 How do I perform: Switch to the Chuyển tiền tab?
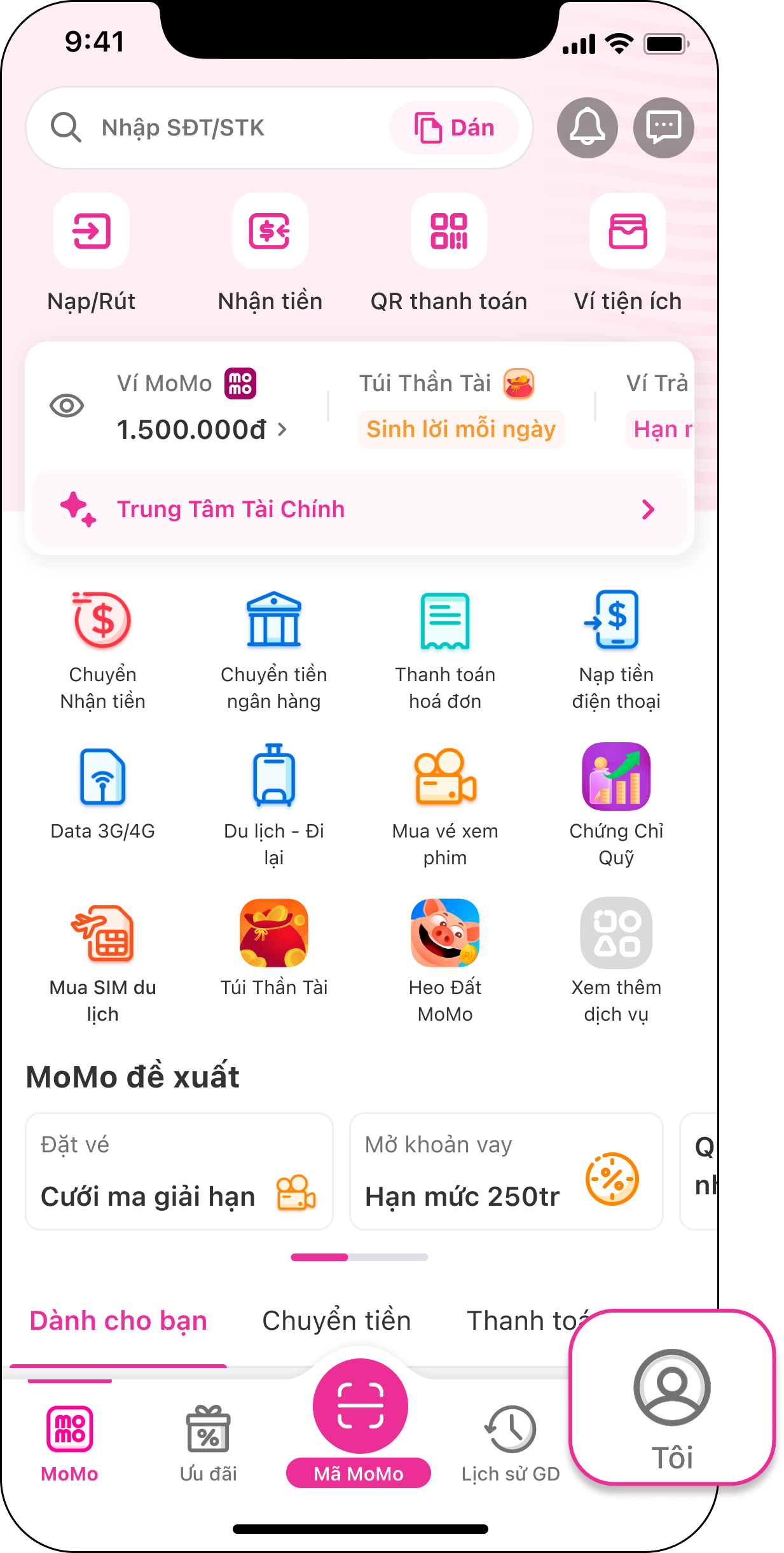click(336, 1321)
